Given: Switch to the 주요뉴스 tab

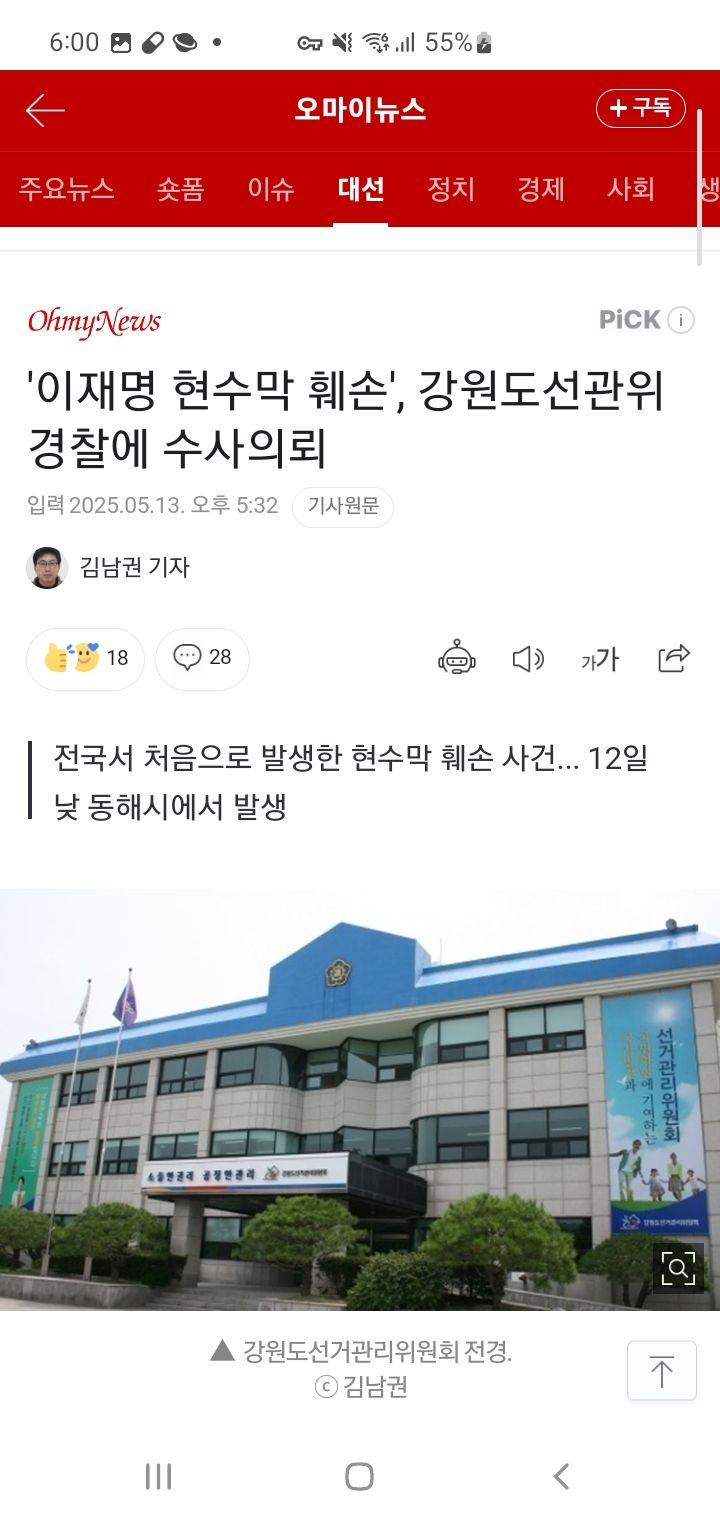Looking at the screenshot, I should coord(67,189).
